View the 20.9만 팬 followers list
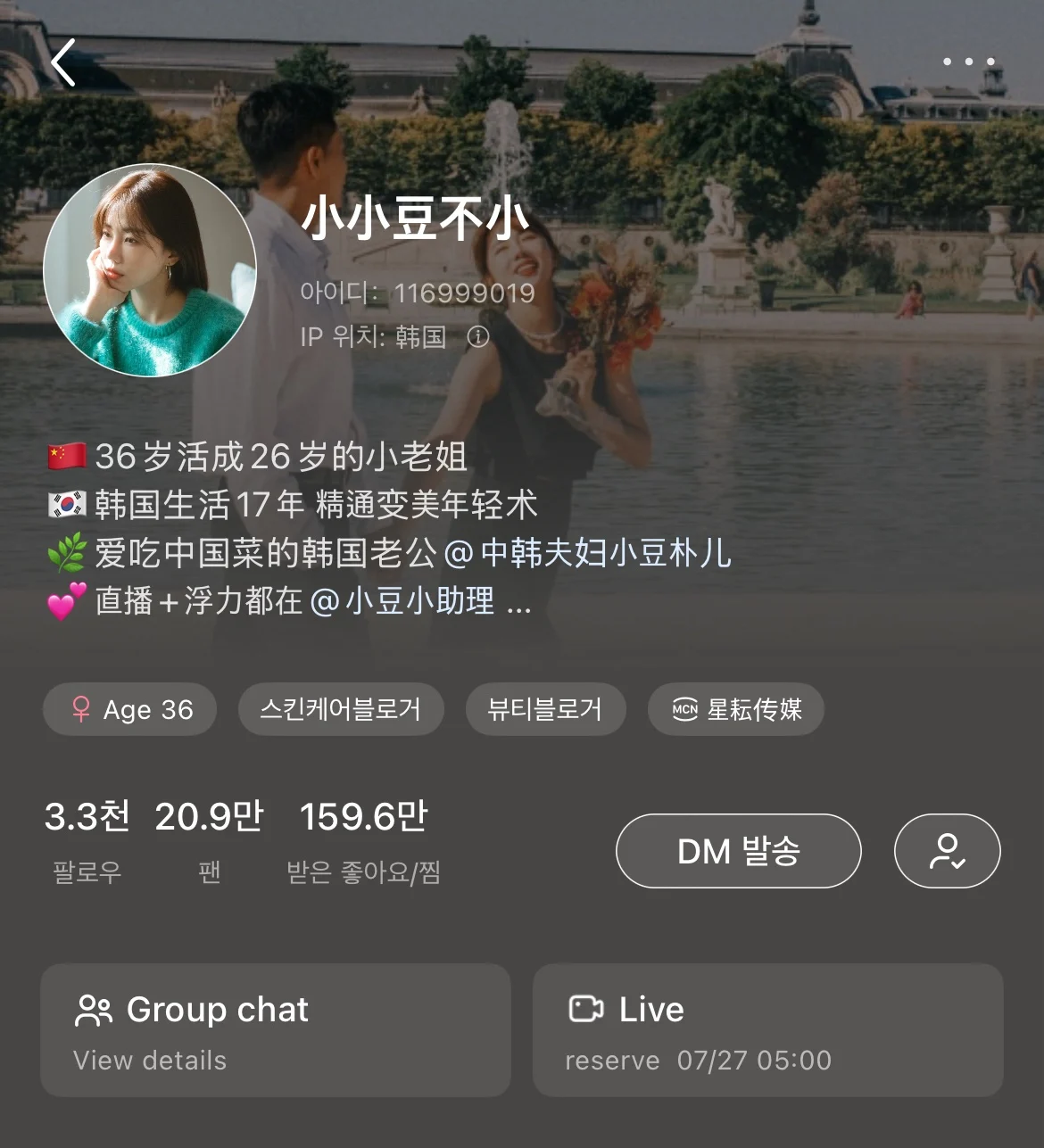 point(210,839)
